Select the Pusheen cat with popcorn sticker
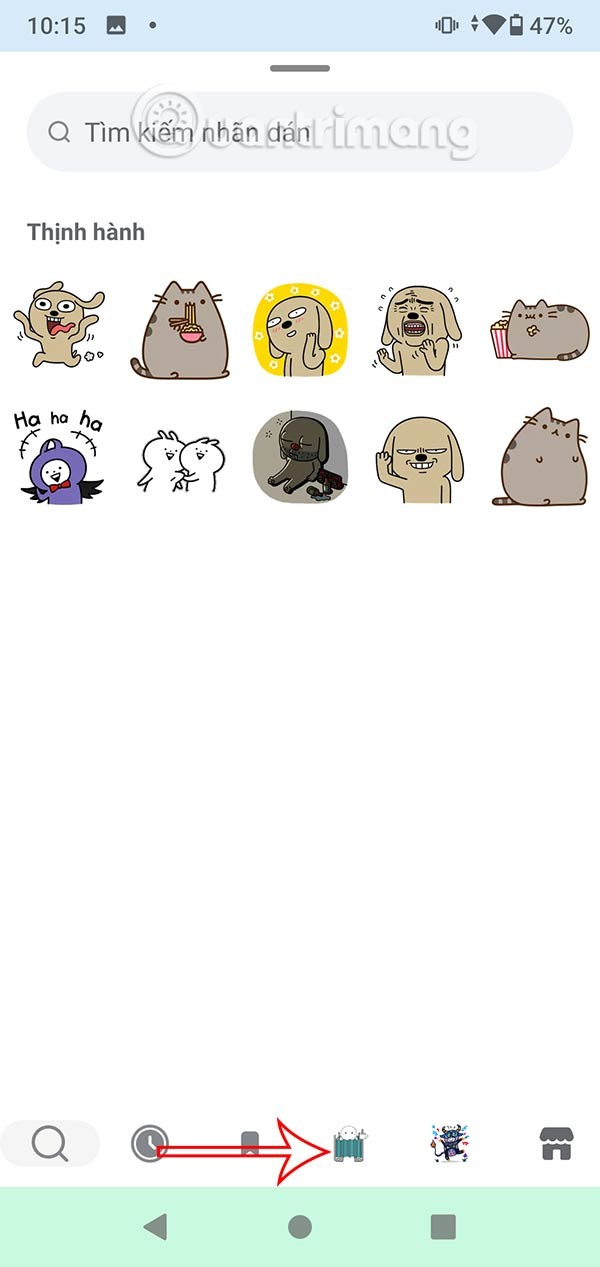 pyautogui.click(x=540, y=330)
